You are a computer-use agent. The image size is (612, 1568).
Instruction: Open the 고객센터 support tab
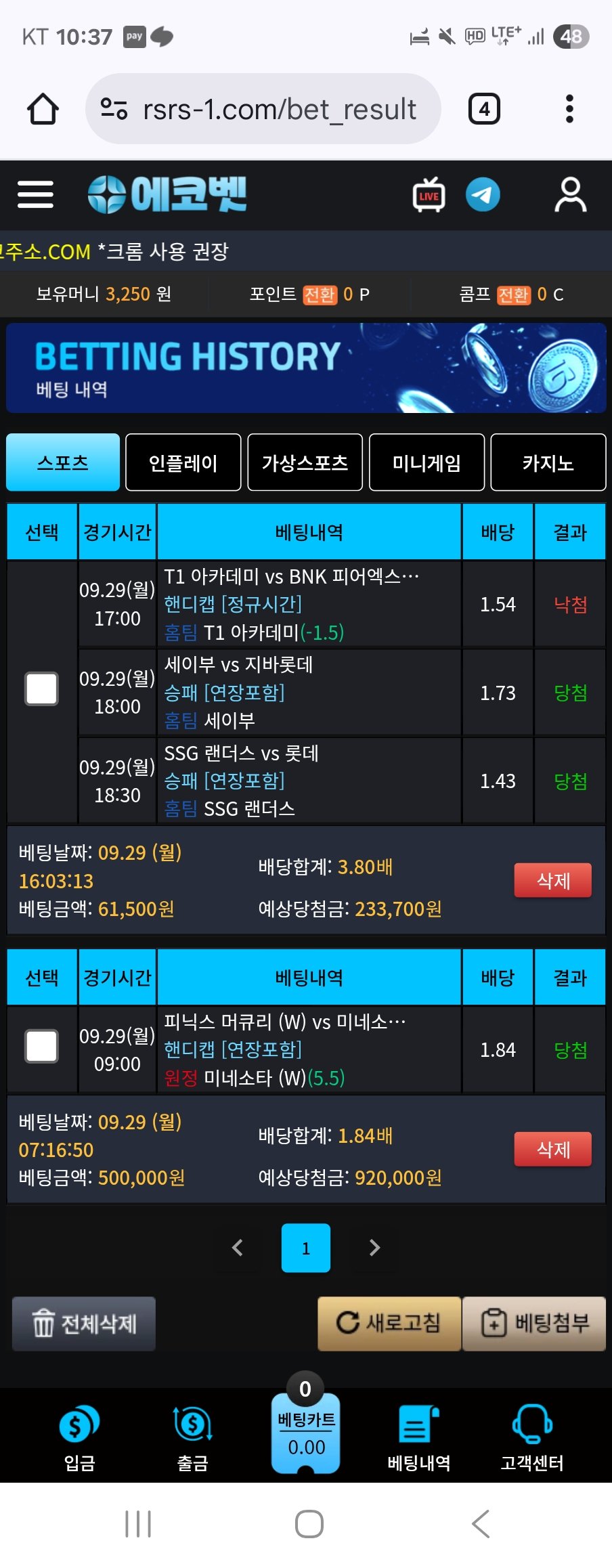[531, 1437]
